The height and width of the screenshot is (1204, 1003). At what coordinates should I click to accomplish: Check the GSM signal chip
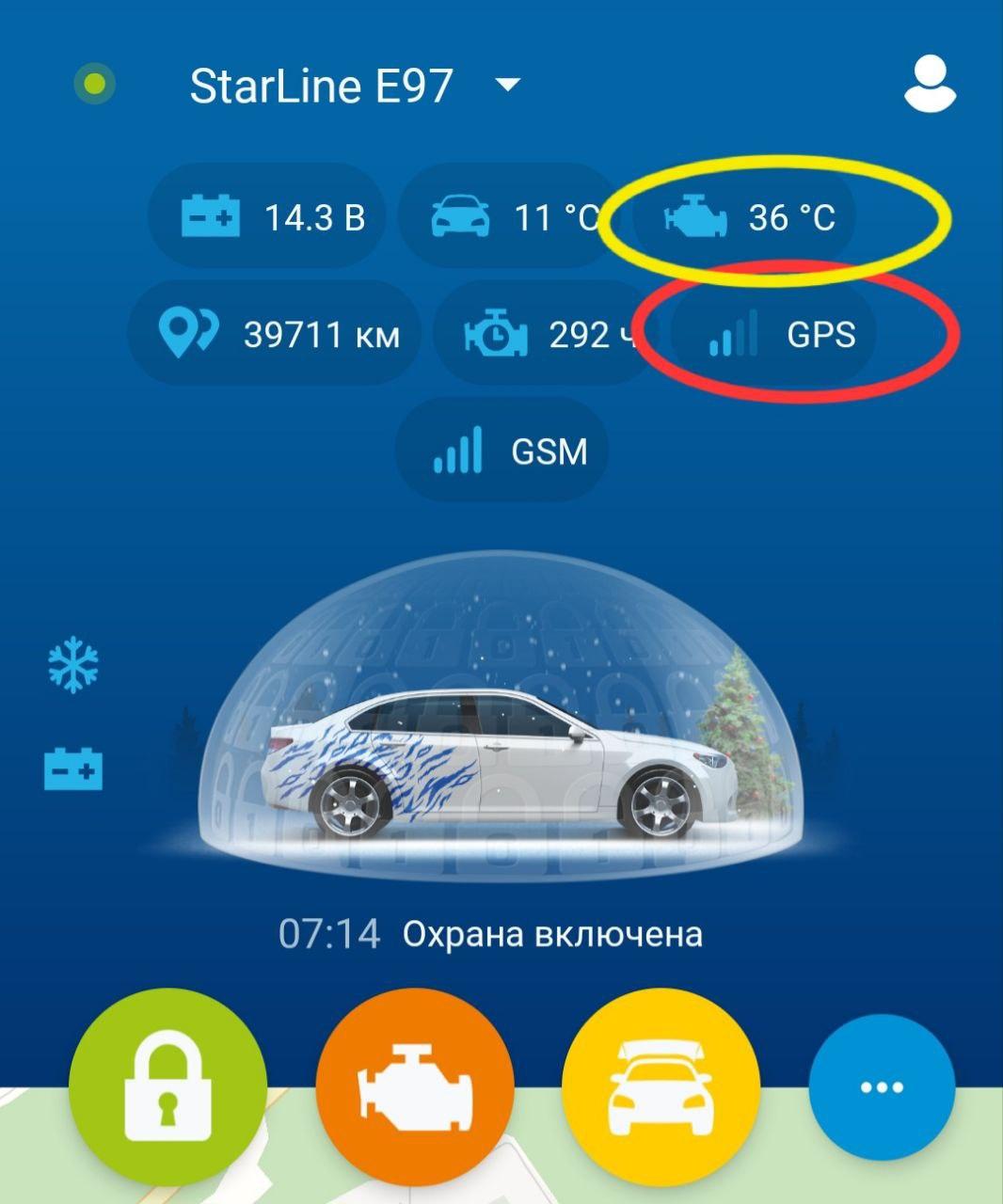click(x=502, y=451)
